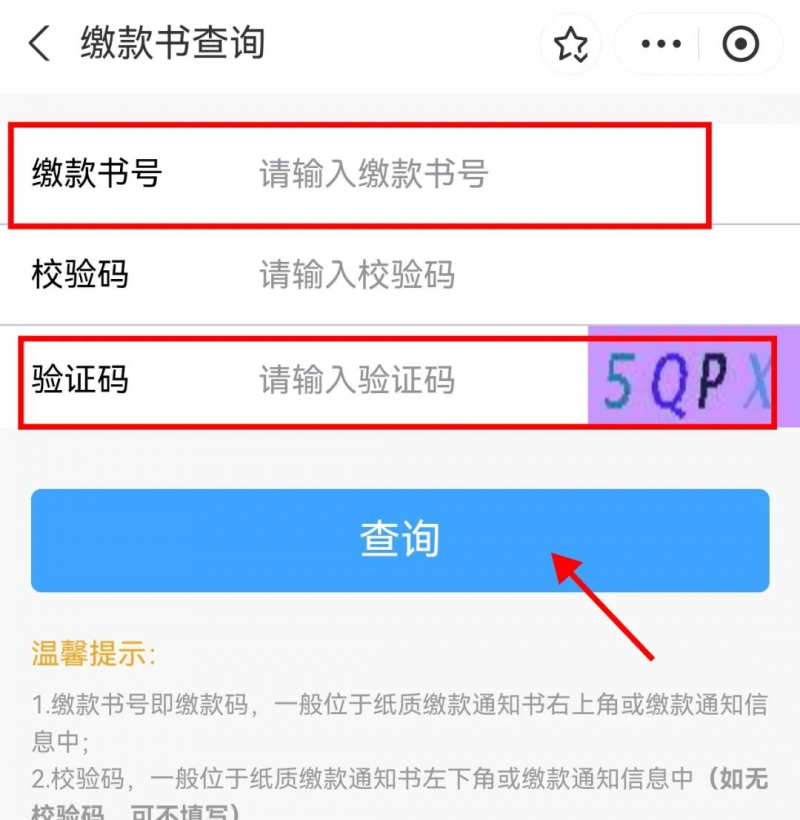
Task: Focus the 缴款书号 input field
Action: 450,175
